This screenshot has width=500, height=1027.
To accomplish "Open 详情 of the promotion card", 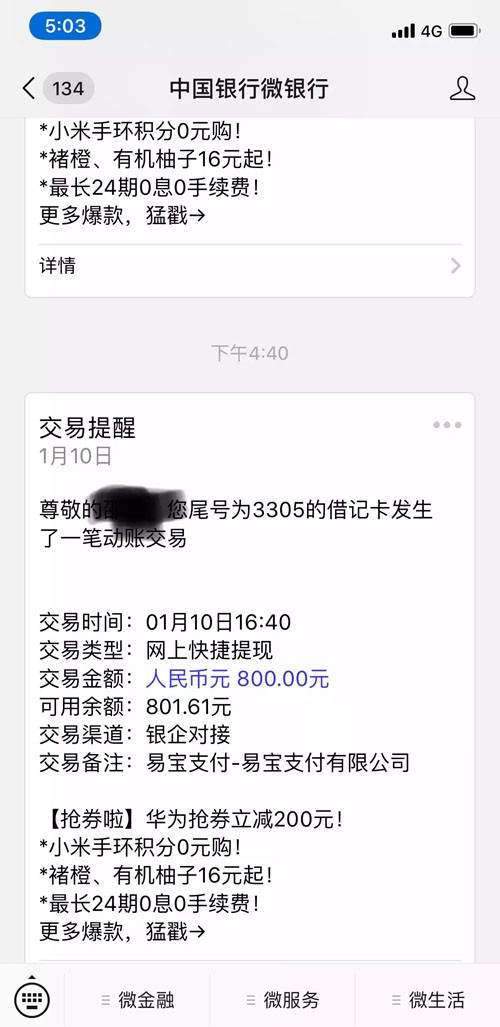I will pos(250,266).
